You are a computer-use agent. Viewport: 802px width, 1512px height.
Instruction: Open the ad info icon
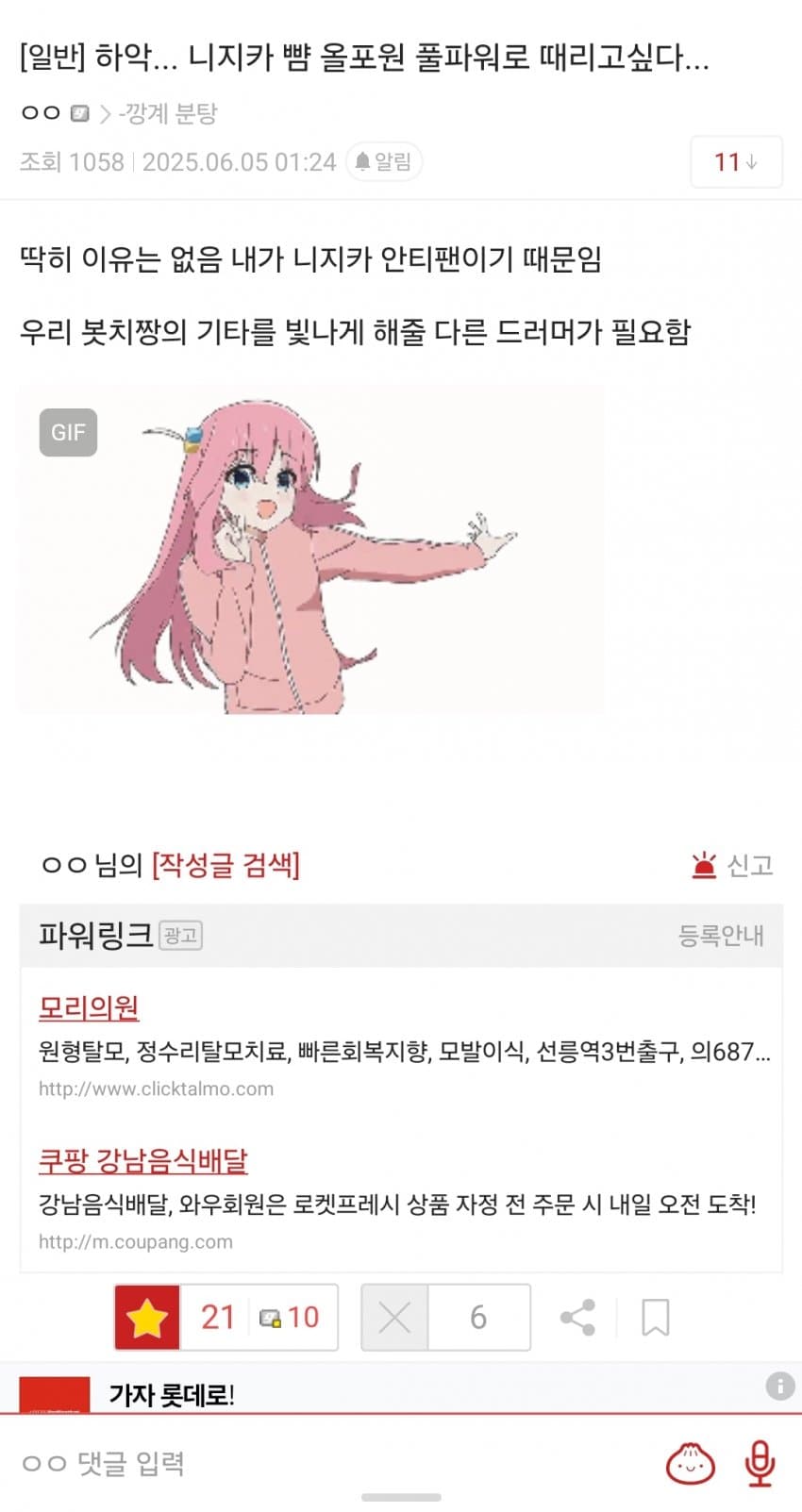point(779,1386)
